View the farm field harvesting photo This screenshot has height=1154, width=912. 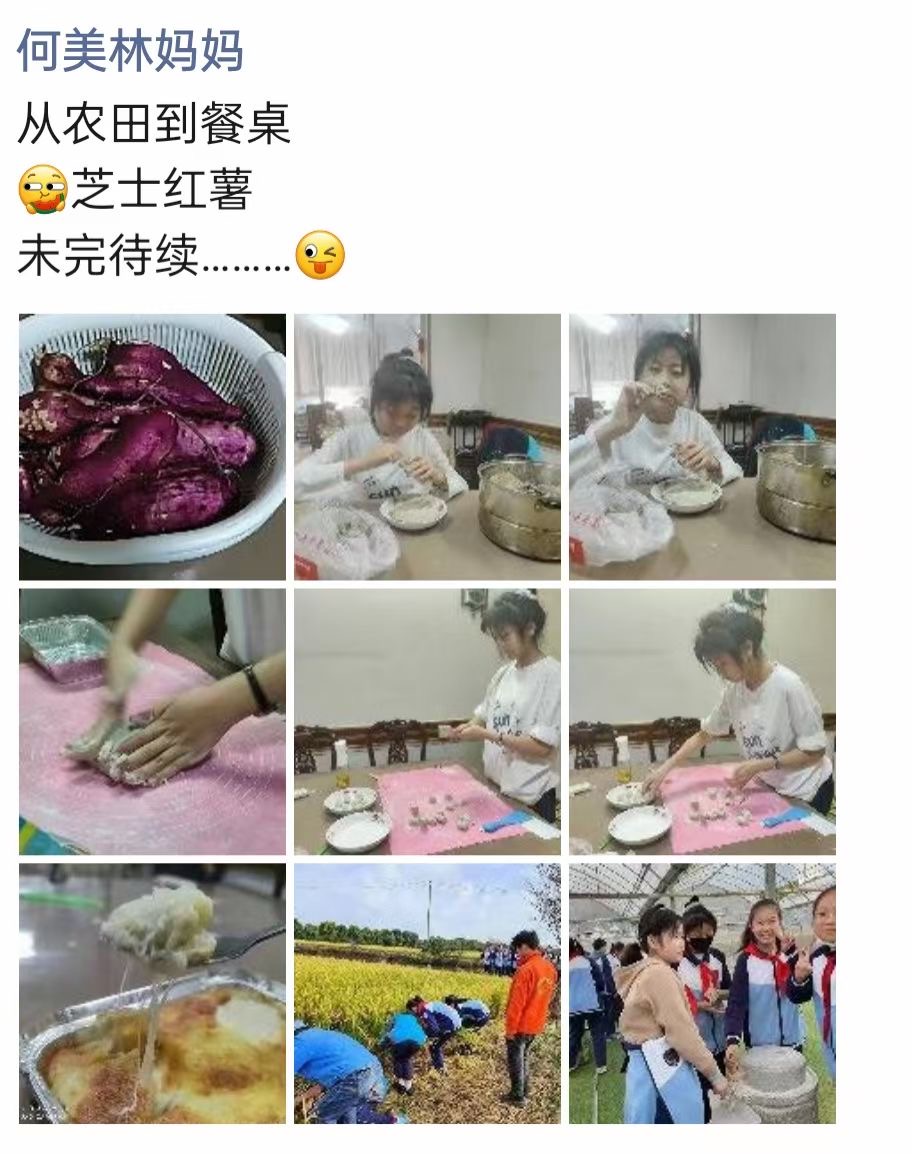(427, 993)
